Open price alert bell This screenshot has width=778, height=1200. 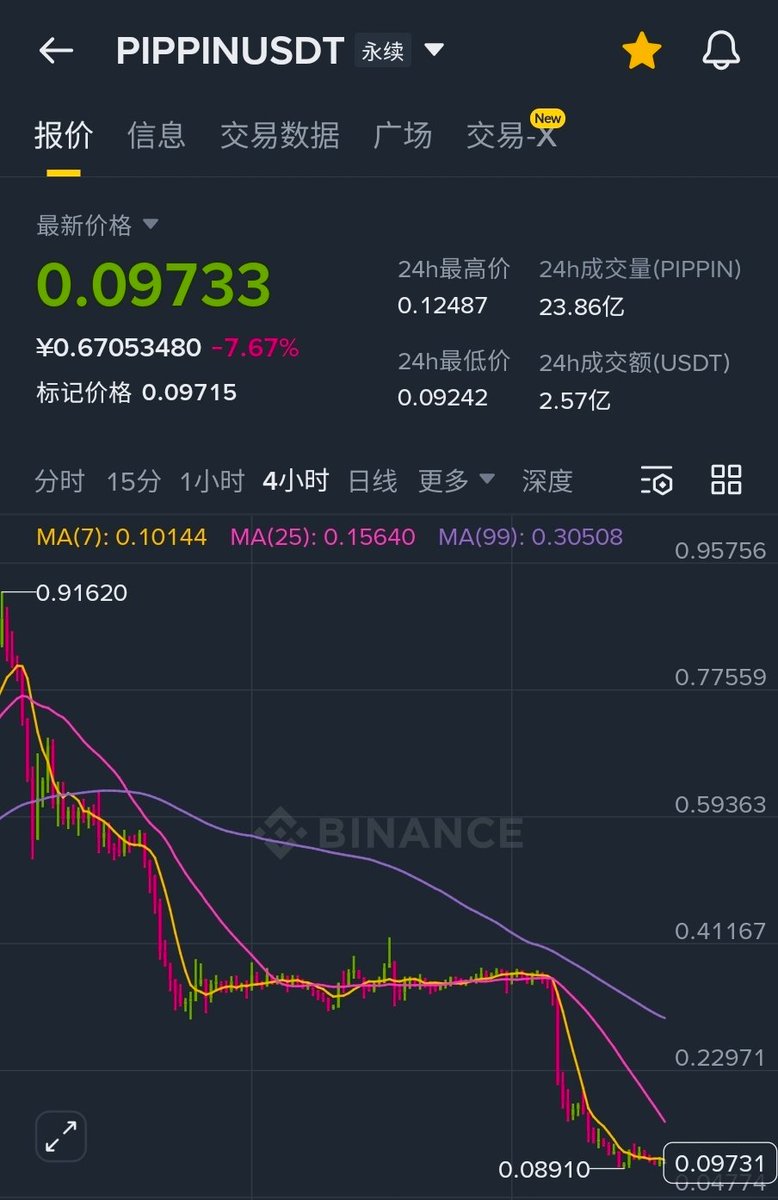pyautogui.click(x=720, y=51)
